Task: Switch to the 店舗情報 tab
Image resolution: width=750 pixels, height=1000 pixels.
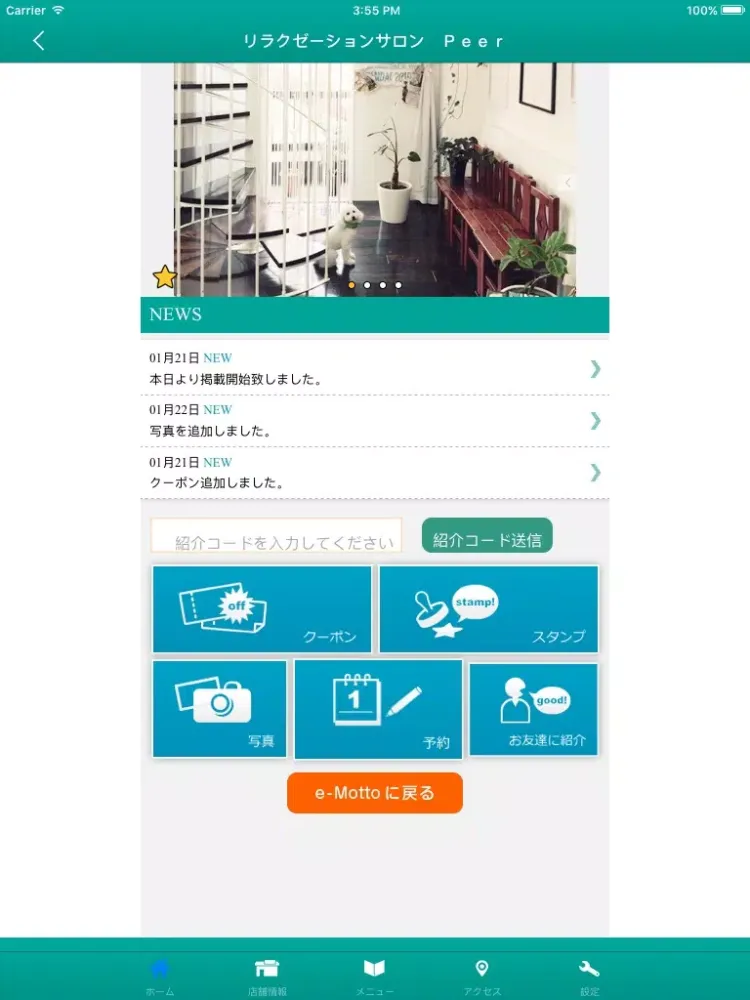Action: 267,974
